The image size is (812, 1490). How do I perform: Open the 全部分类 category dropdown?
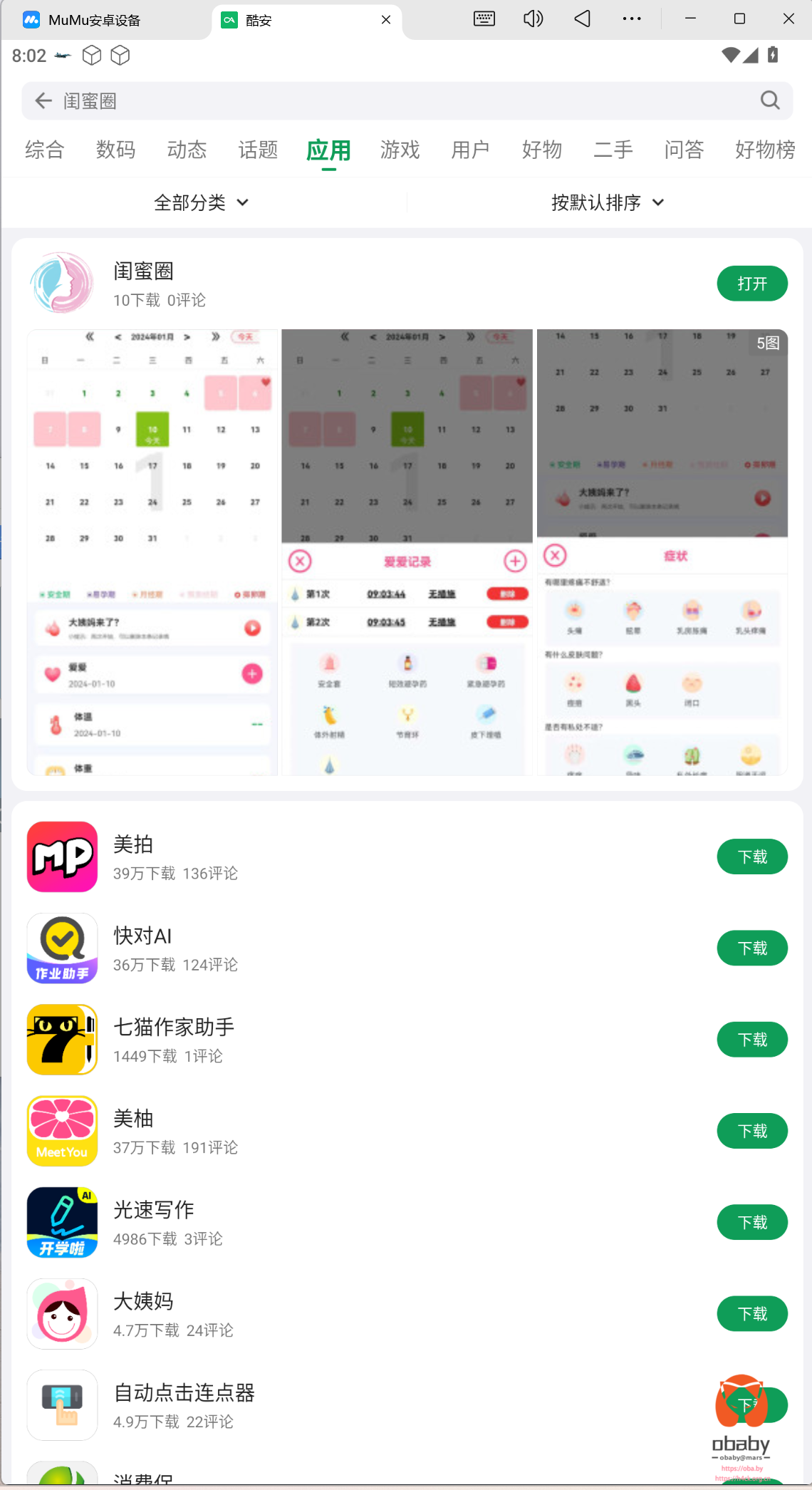point(202,202)
